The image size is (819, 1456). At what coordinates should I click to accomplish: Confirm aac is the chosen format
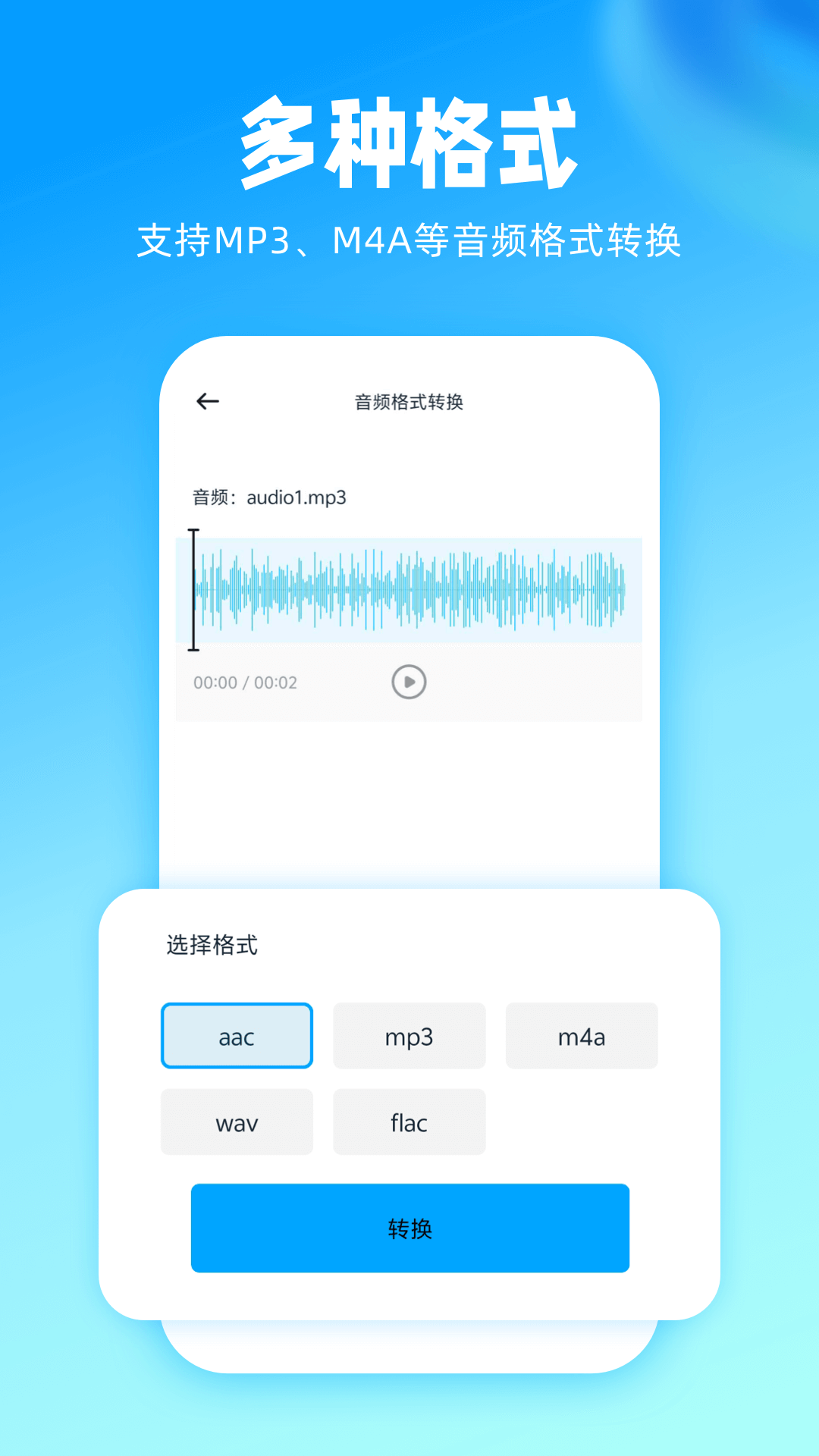(x=237, y=1035)
